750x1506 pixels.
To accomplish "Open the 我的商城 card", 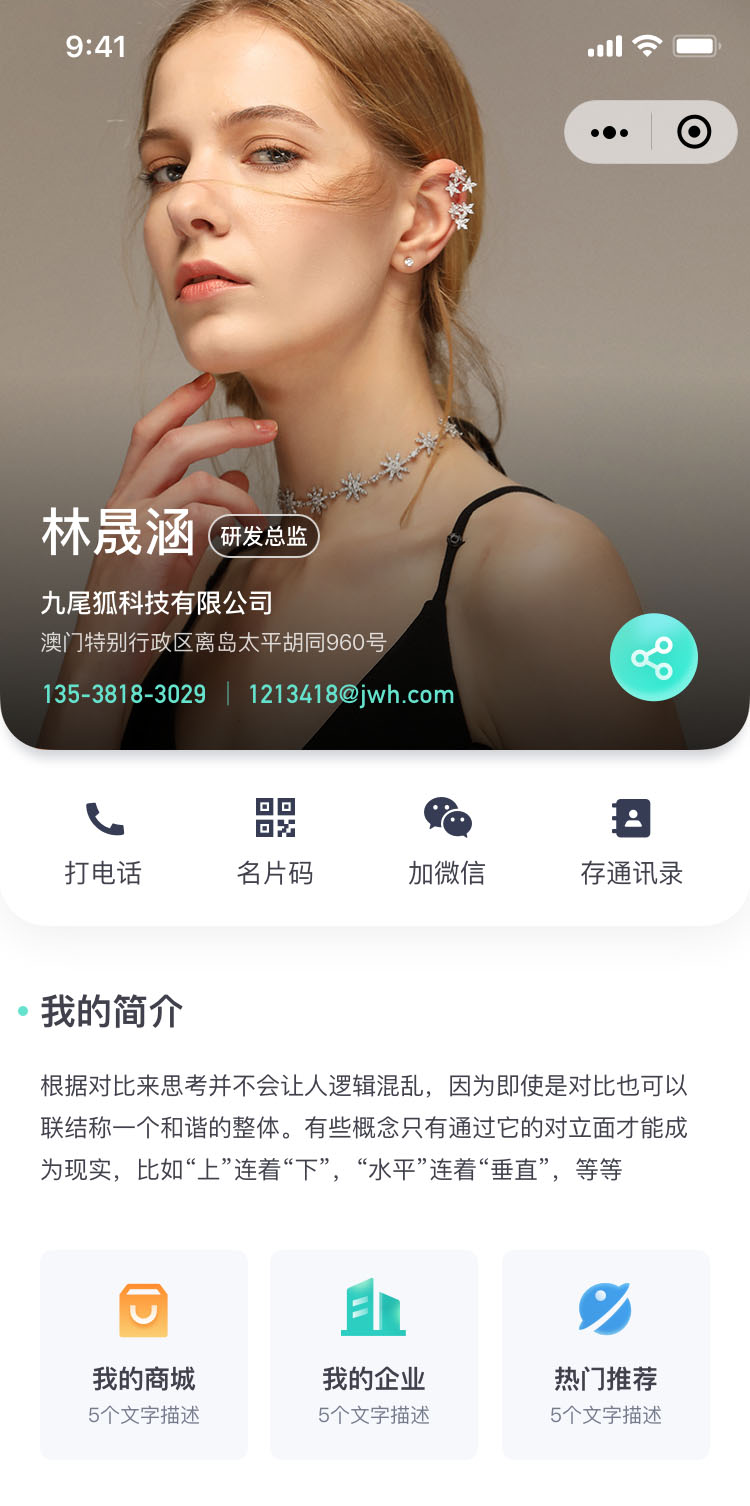I will (x=144, y=1354).
